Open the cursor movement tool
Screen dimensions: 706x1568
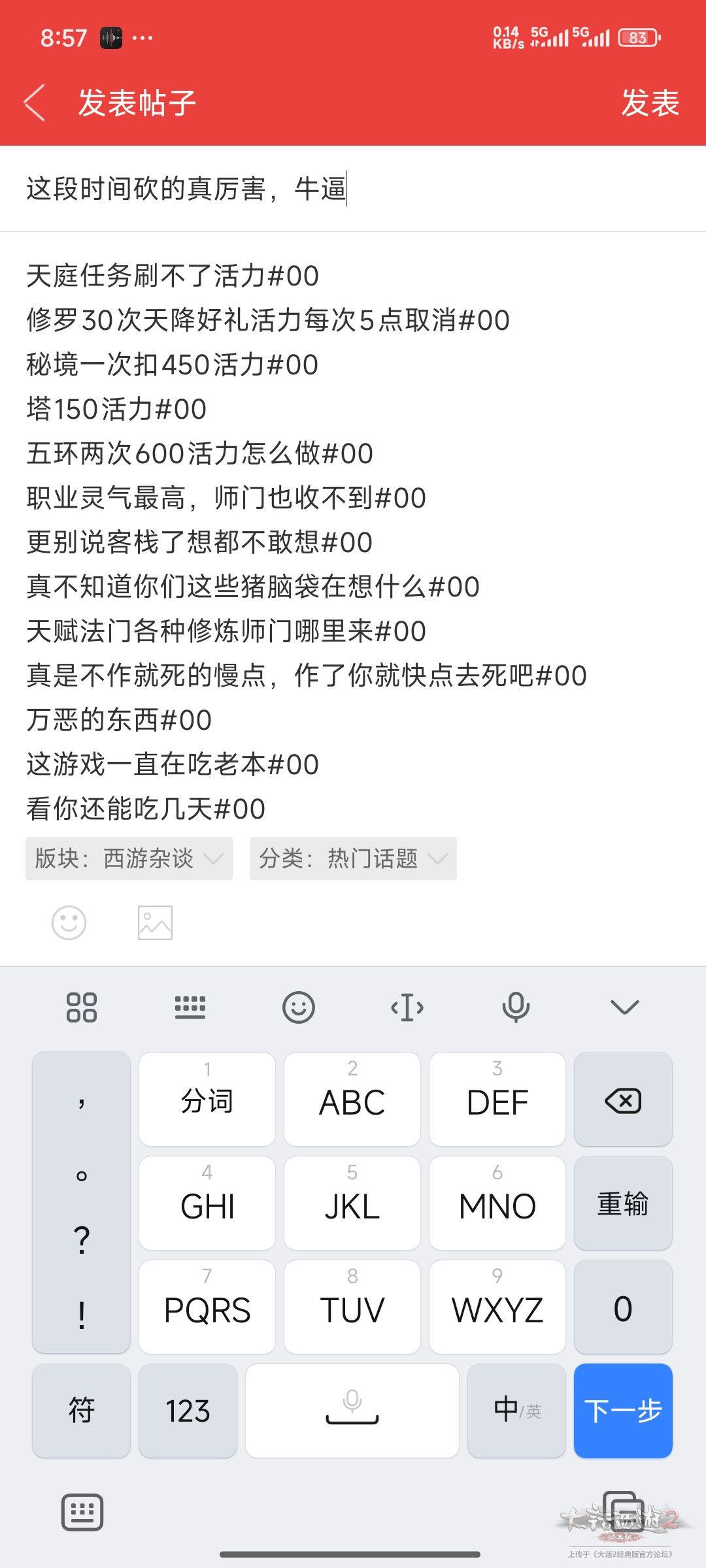pyautogui.click(x=407, y=1007)
